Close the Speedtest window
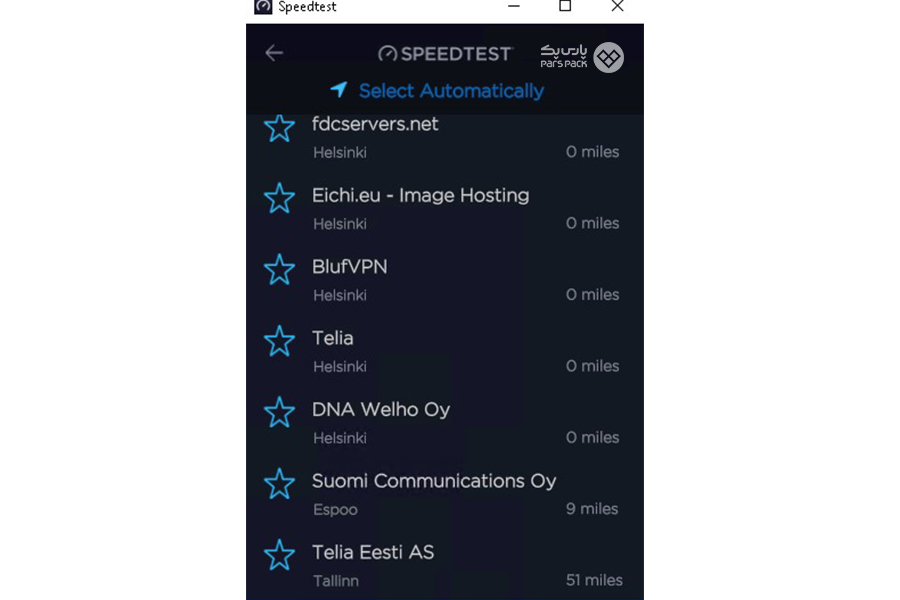900x600 pixels. (x=617, y=6)
